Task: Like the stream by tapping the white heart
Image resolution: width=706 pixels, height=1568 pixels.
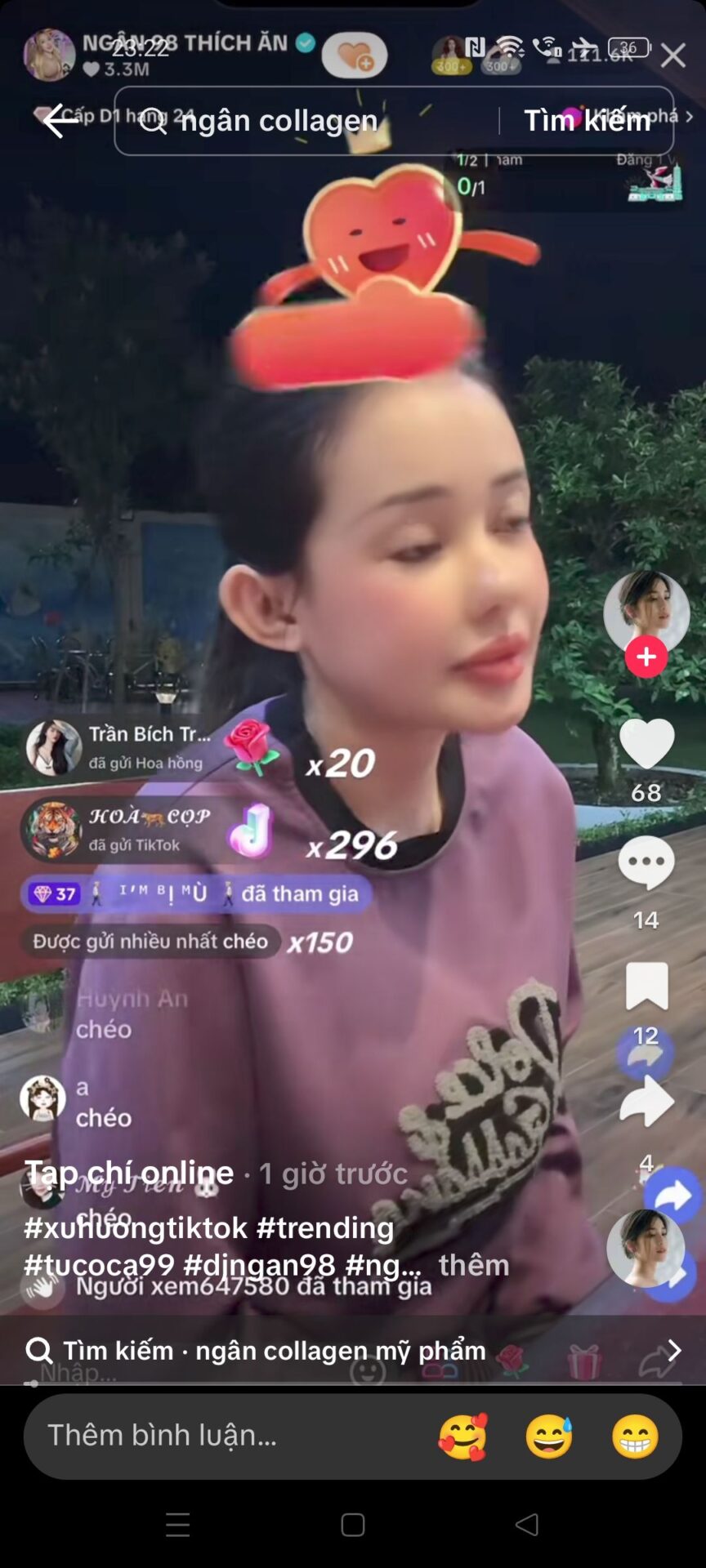Action: point(647,742)
